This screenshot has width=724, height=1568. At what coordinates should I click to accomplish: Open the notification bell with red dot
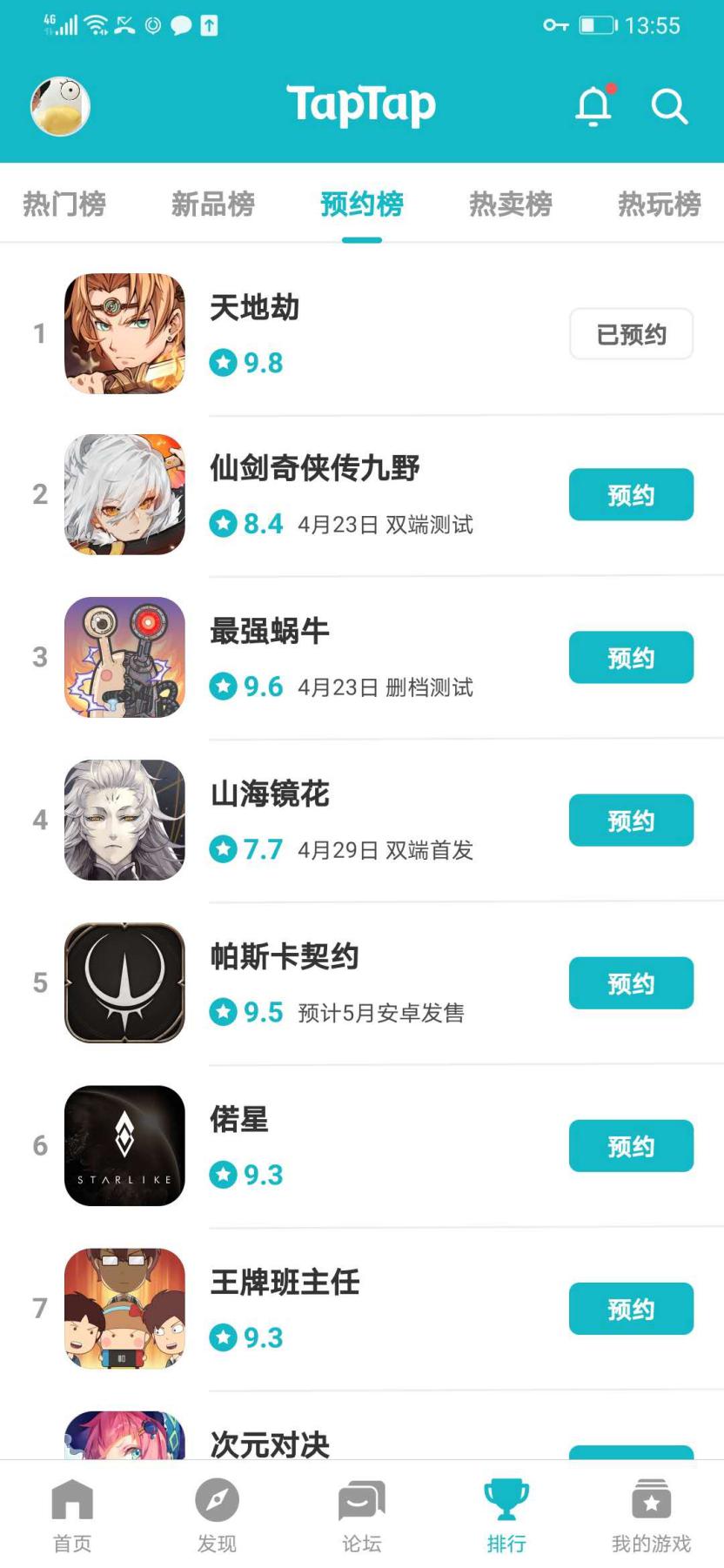tap(594, 106)
